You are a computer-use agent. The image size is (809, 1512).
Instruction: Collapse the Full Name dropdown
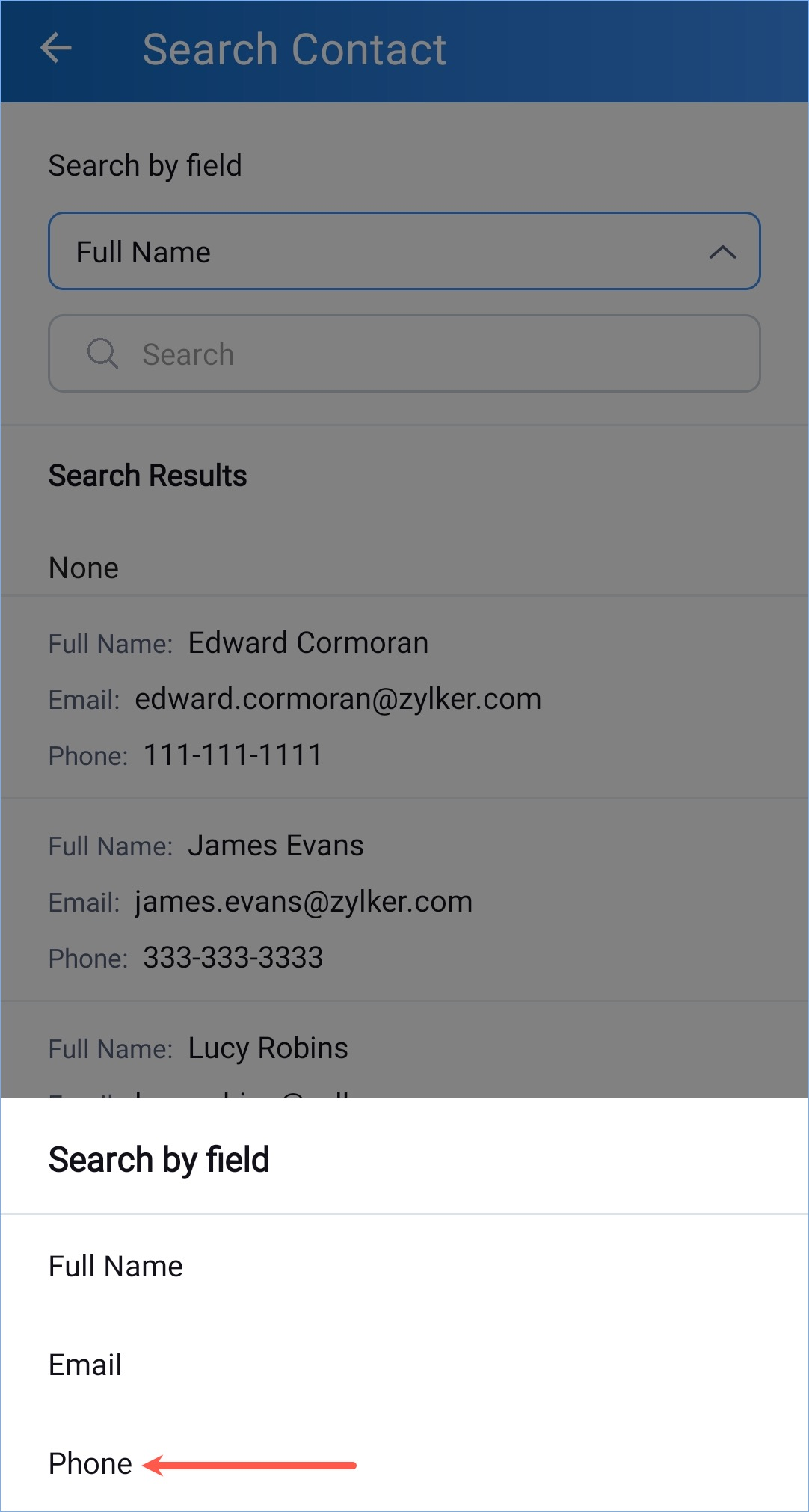coord(404,251)
